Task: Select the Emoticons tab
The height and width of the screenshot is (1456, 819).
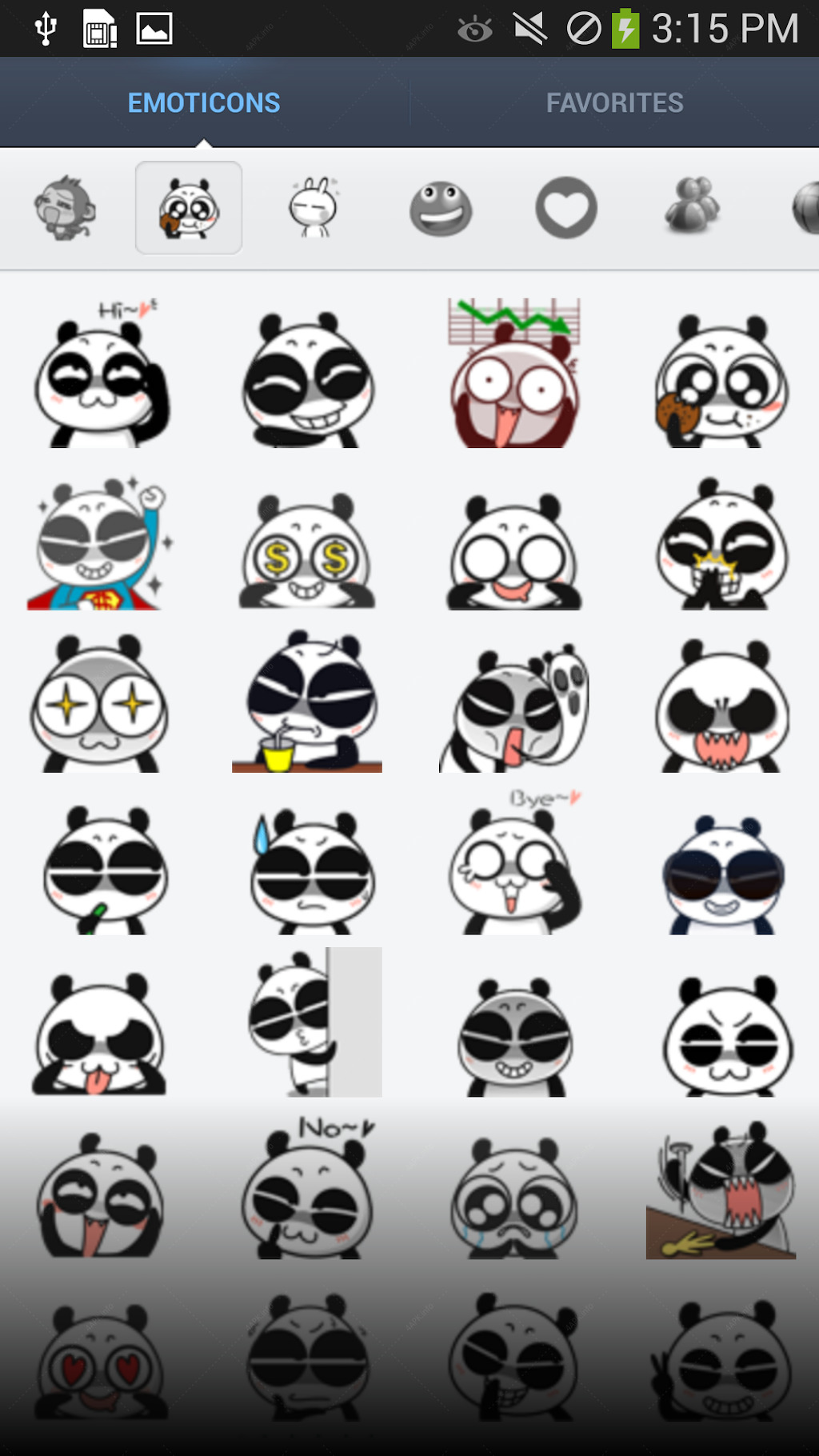Action: [x=204, y=102]
